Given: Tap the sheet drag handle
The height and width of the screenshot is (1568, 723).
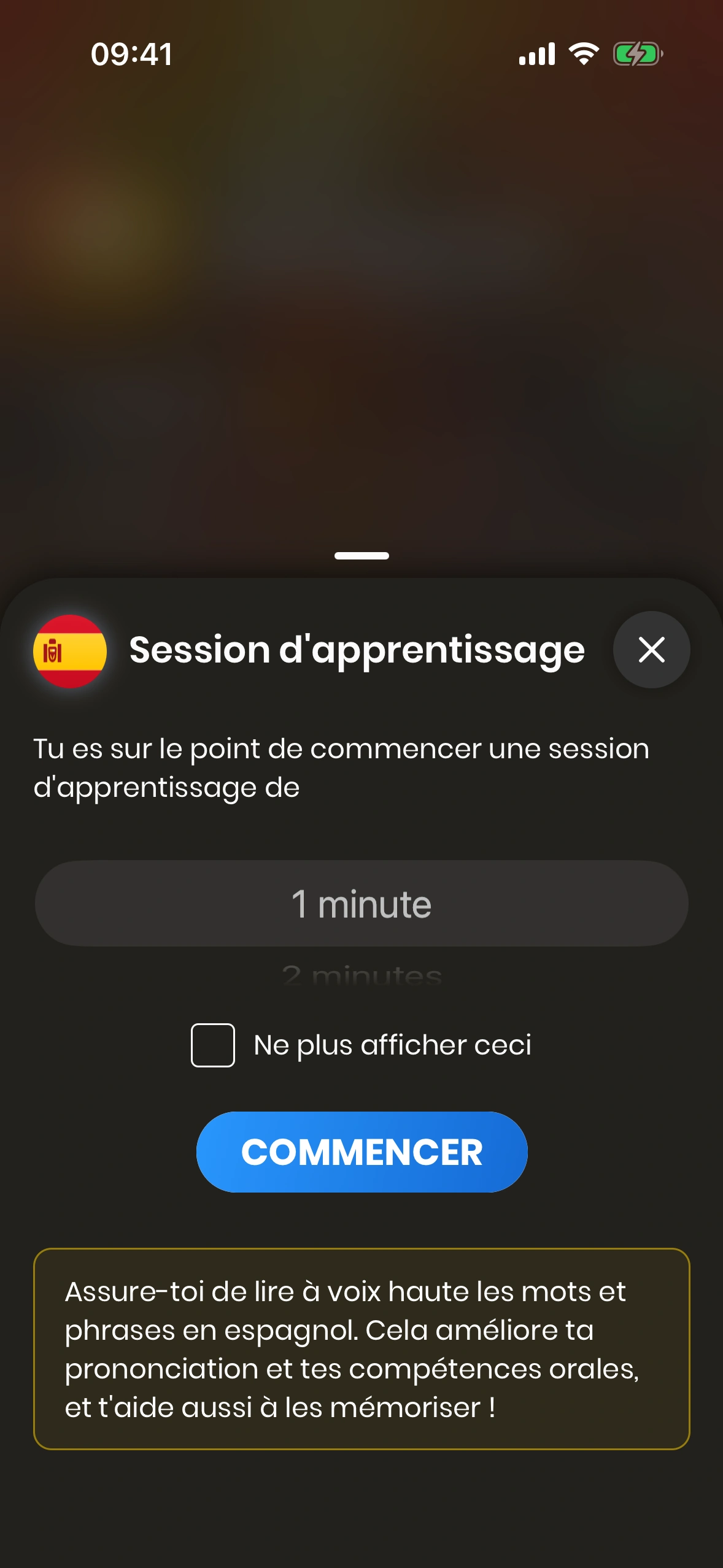Looking at the screenshot, I should 361,556.
